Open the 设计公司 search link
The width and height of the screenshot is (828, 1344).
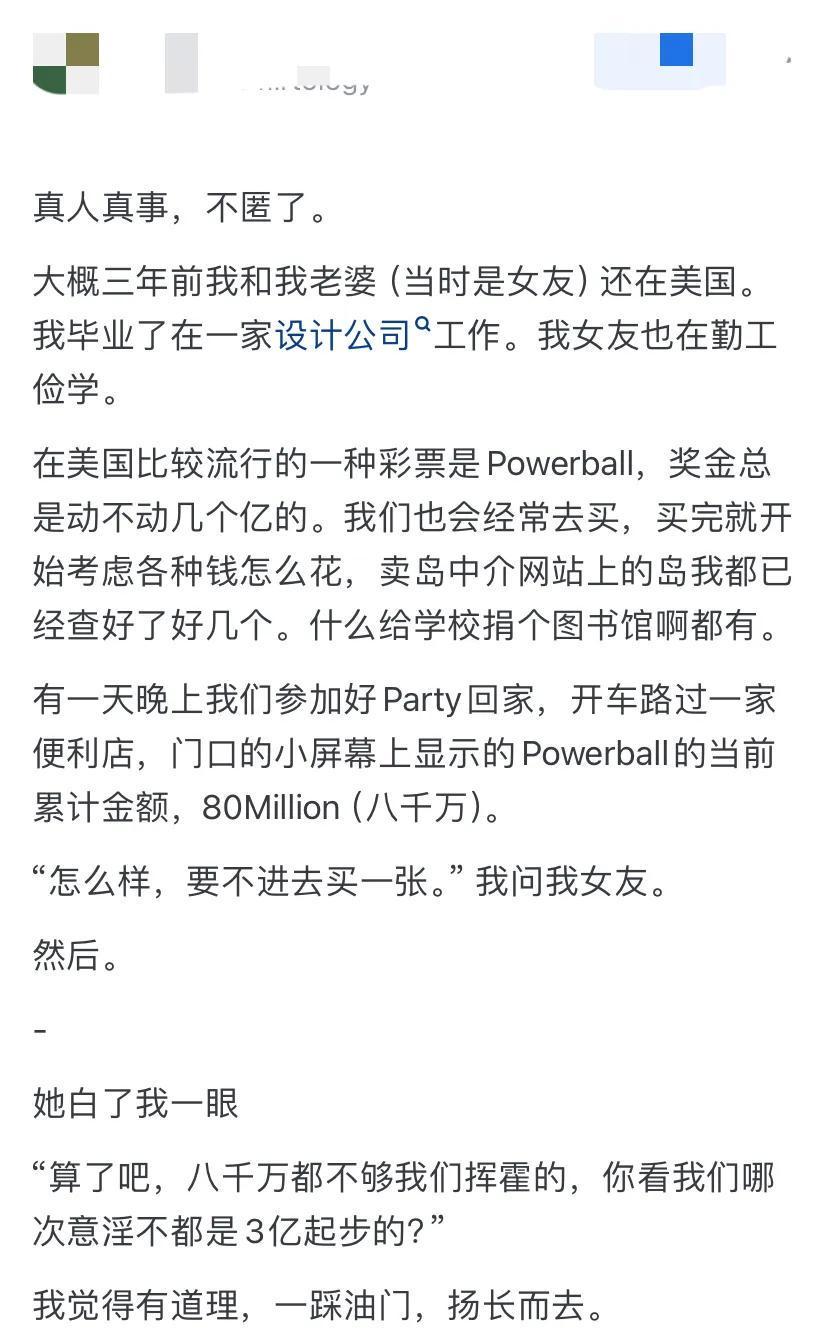coord(344,335)
